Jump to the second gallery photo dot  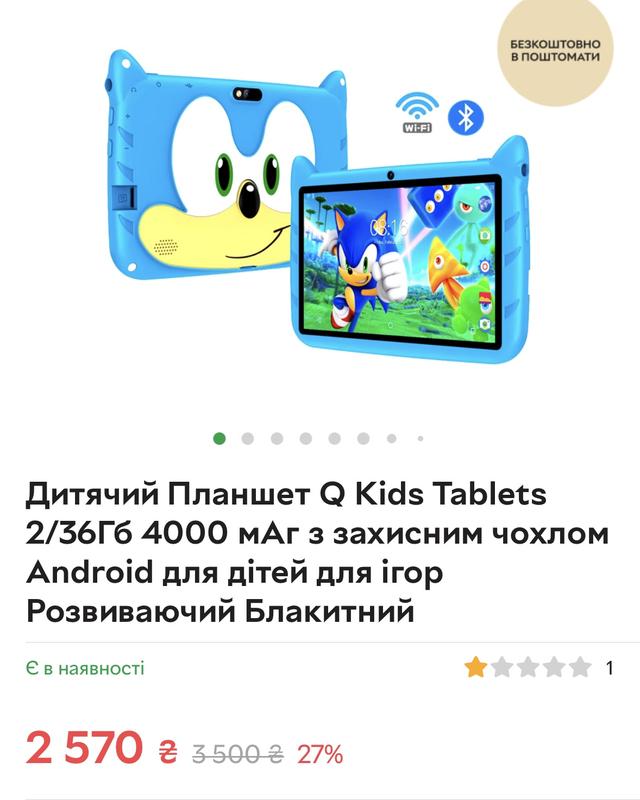pos(248,438)
